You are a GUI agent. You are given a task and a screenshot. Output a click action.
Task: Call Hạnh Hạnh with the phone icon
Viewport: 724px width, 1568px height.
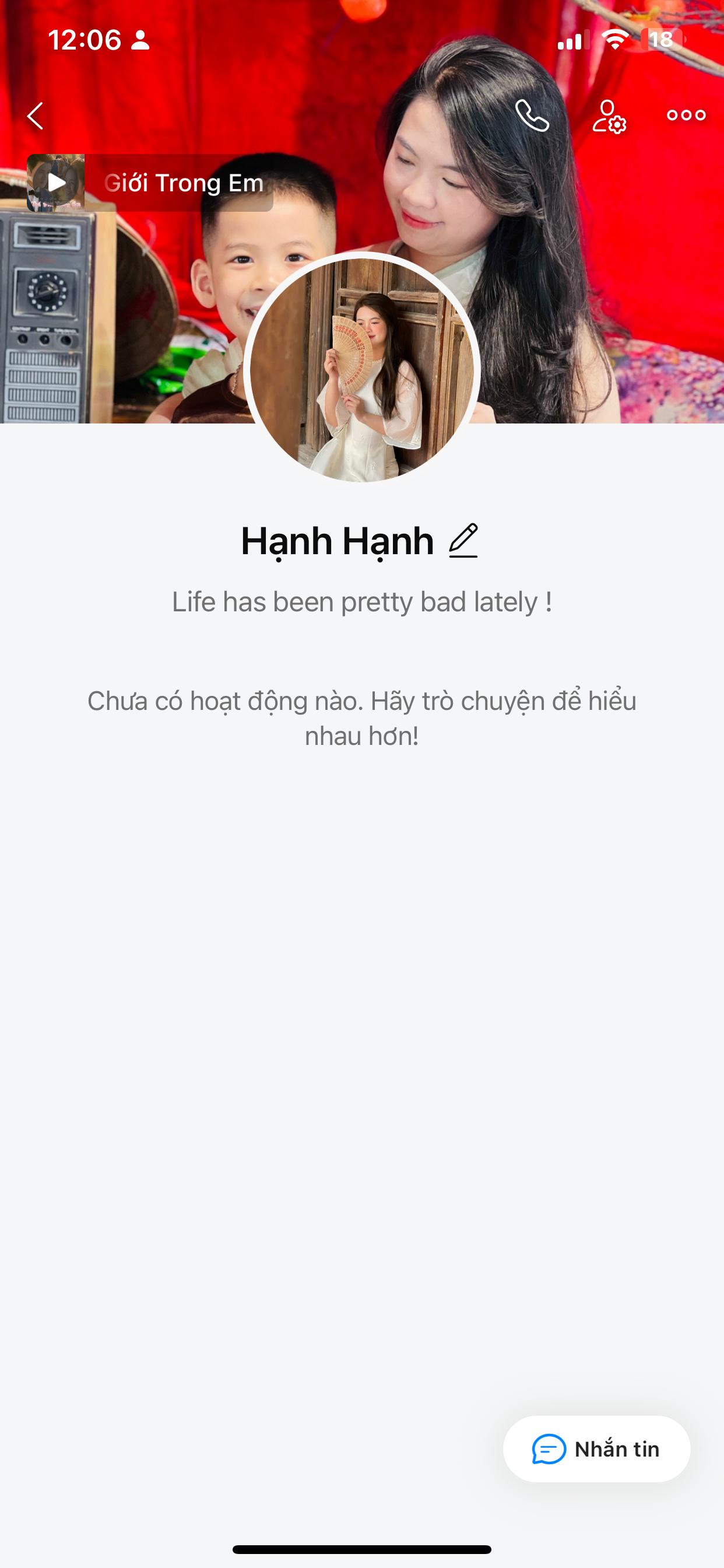point(532,116)
